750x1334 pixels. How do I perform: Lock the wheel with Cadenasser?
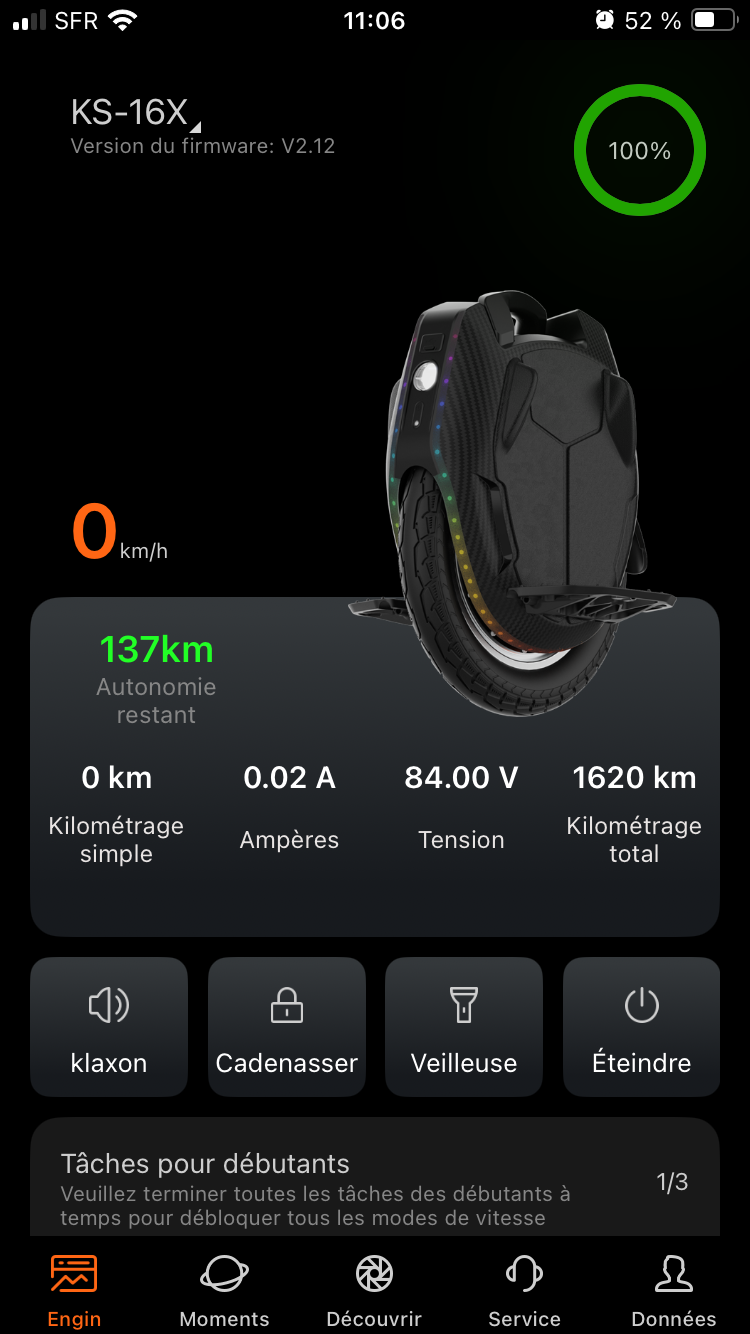click(287, 1027)
